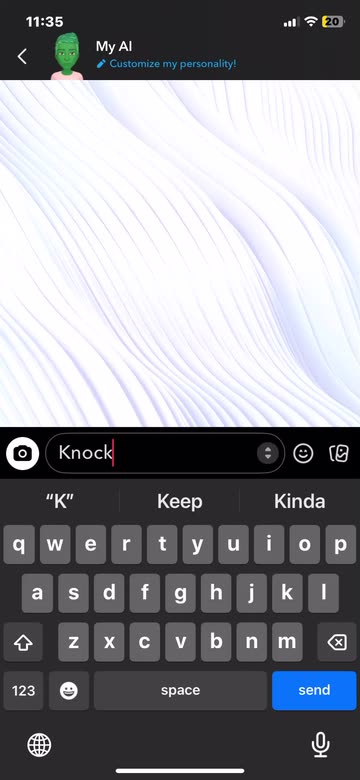The width and height of the screenshot is (360, 780).
Task: Open My AI avatar profile
Action: click(68, 56)
